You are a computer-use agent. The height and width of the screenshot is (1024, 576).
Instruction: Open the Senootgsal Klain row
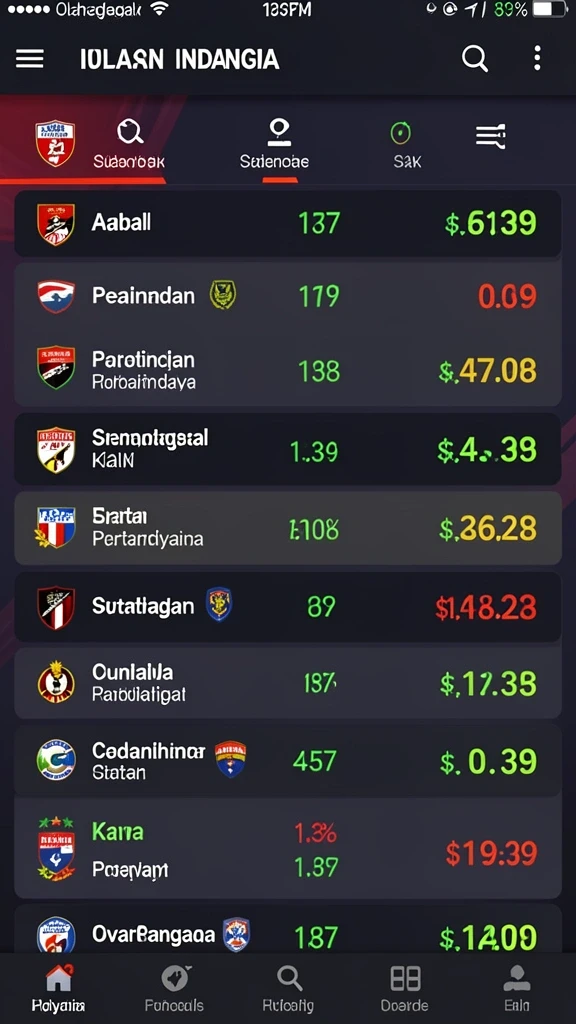click(287, 449)
